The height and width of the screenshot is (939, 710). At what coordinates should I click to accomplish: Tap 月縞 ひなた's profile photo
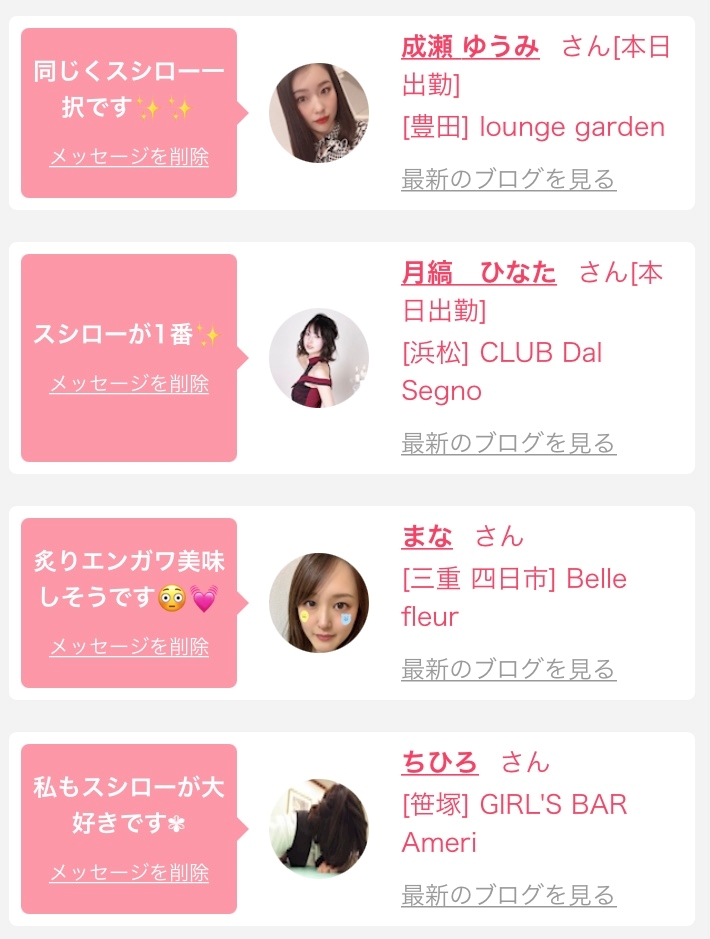(x=319, y=358)
